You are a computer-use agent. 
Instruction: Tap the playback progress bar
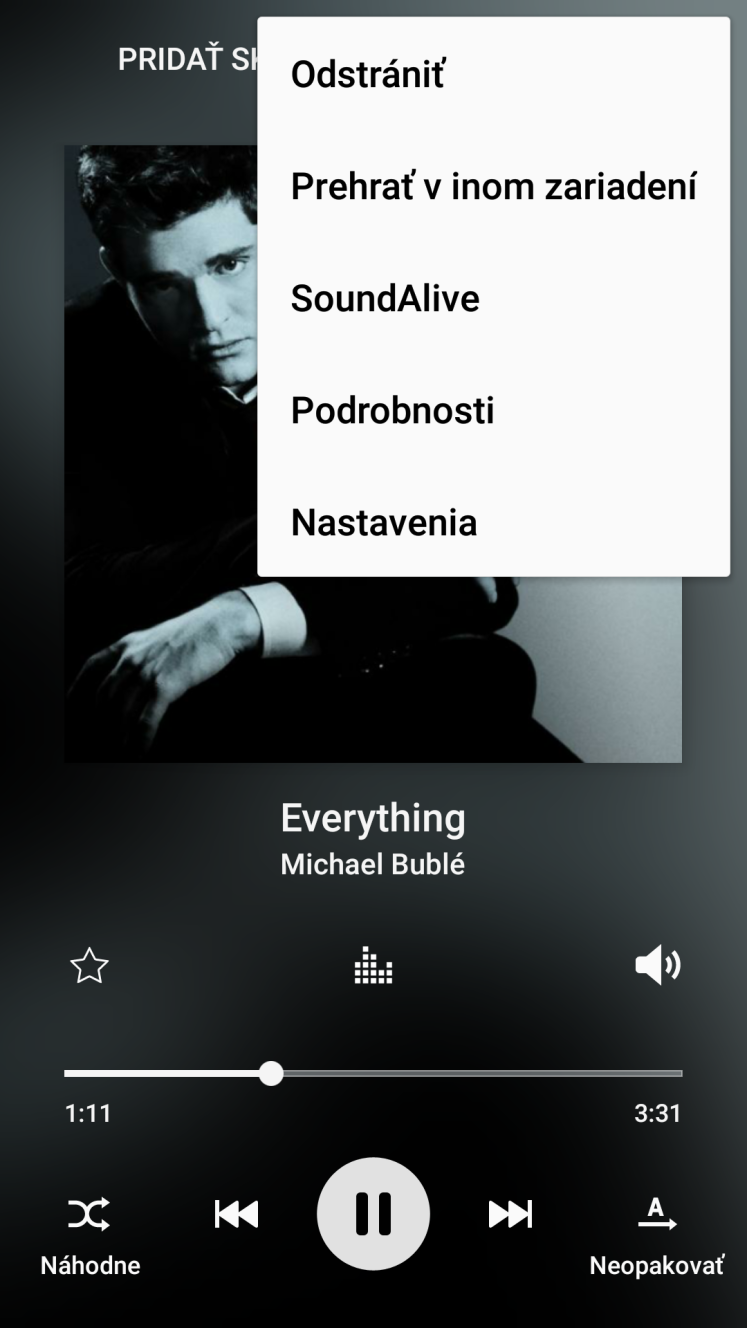373,1073
